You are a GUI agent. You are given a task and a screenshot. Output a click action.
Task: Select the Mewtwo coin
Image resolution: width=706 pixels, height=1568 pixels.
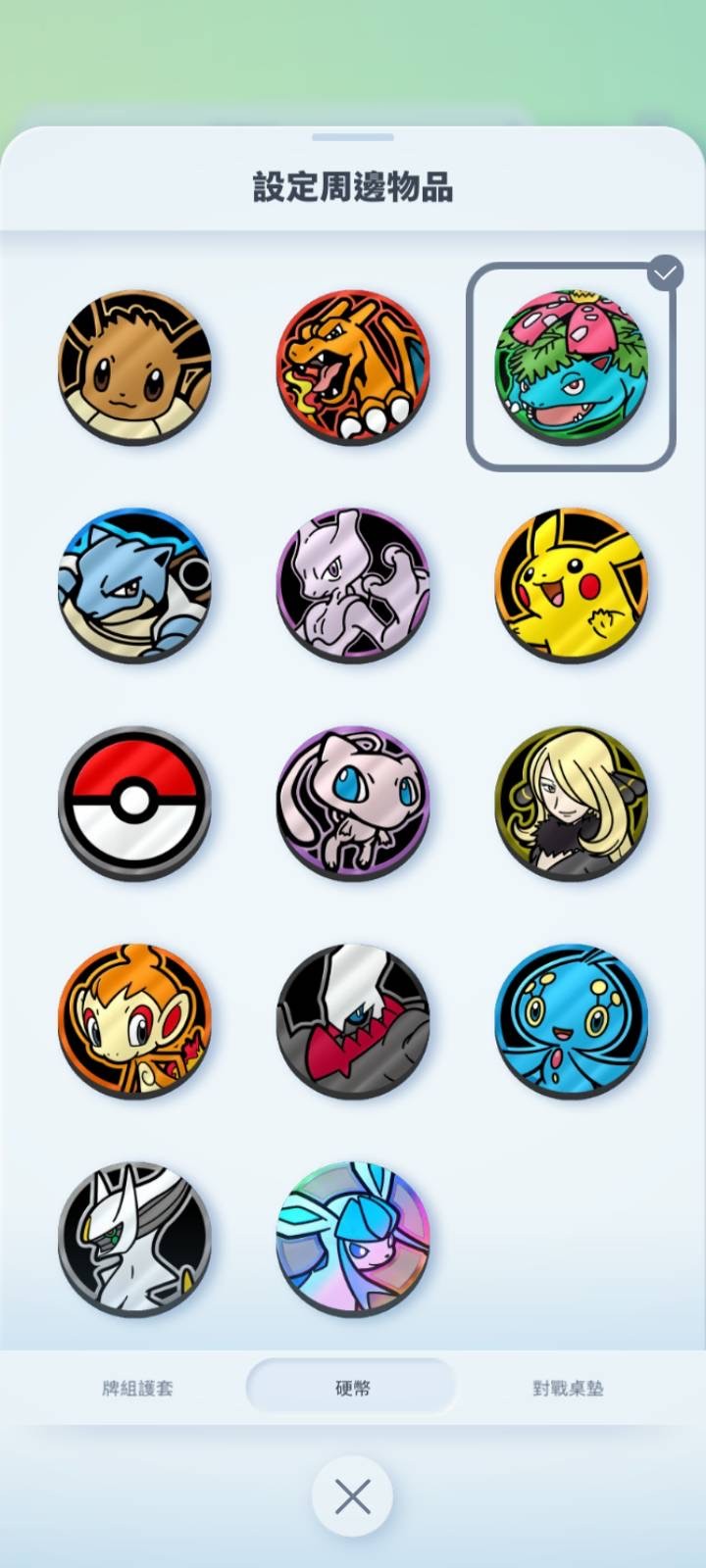353,584
